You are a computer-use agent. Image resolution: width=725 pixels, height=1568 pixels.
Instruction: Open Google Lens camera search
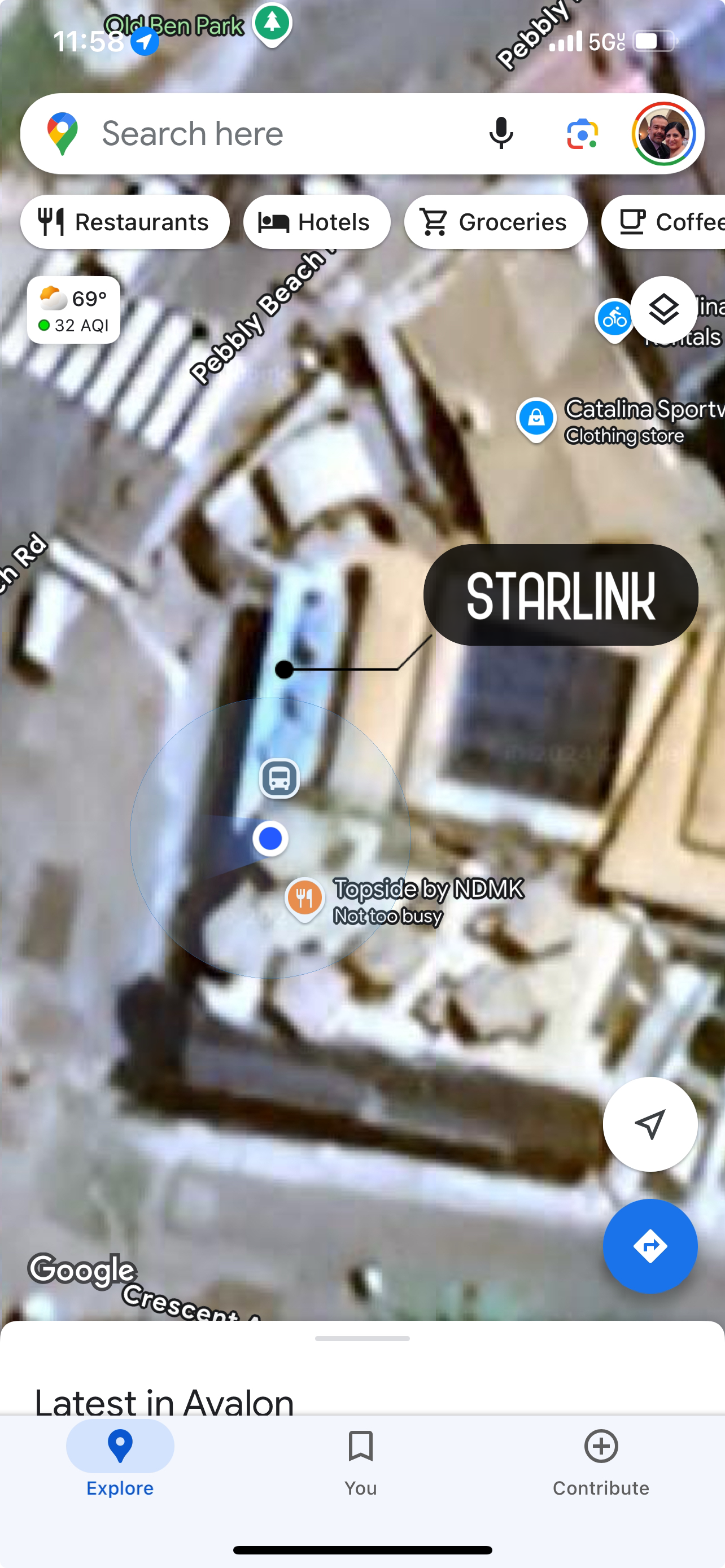[582, 134]
